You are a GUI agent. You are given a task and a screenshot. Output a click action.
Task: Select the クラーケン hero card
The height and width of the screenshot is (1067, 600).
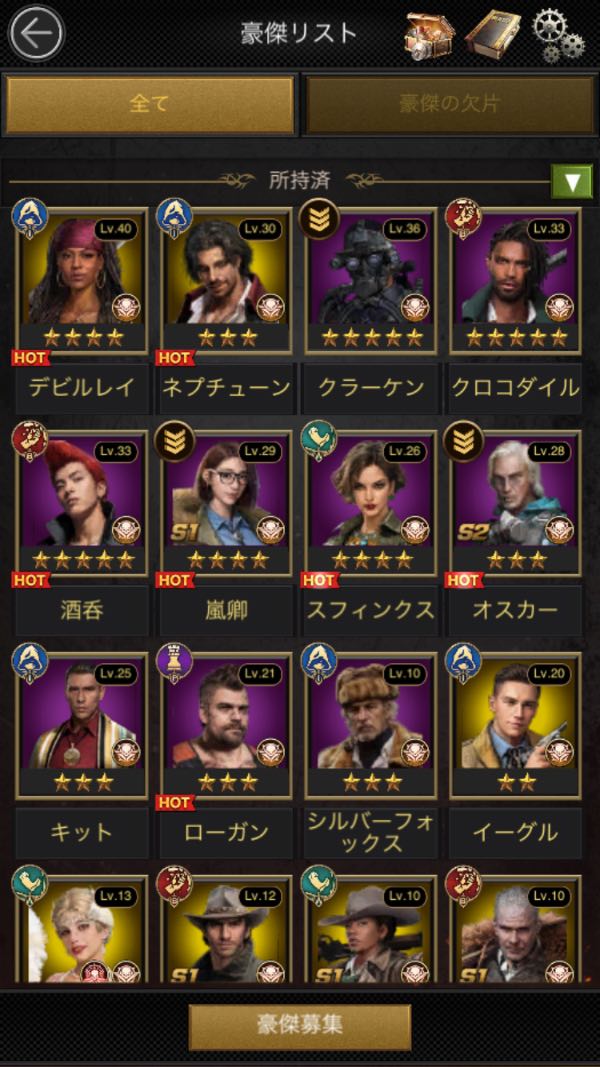(x=371, y=280)
